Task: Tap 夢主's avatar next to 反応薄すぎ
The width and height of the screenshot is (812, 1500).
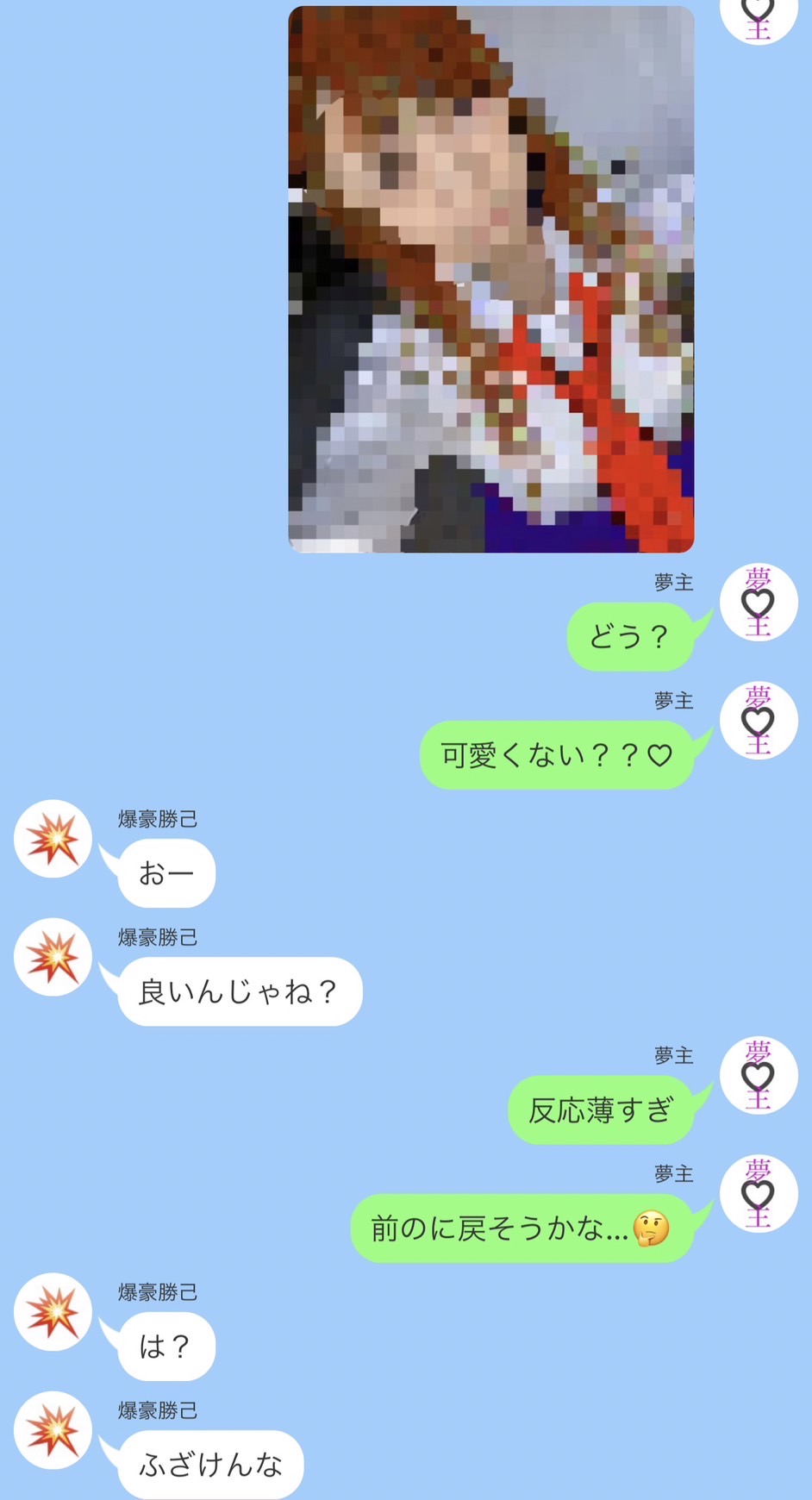Action: tap(759, 1075)
